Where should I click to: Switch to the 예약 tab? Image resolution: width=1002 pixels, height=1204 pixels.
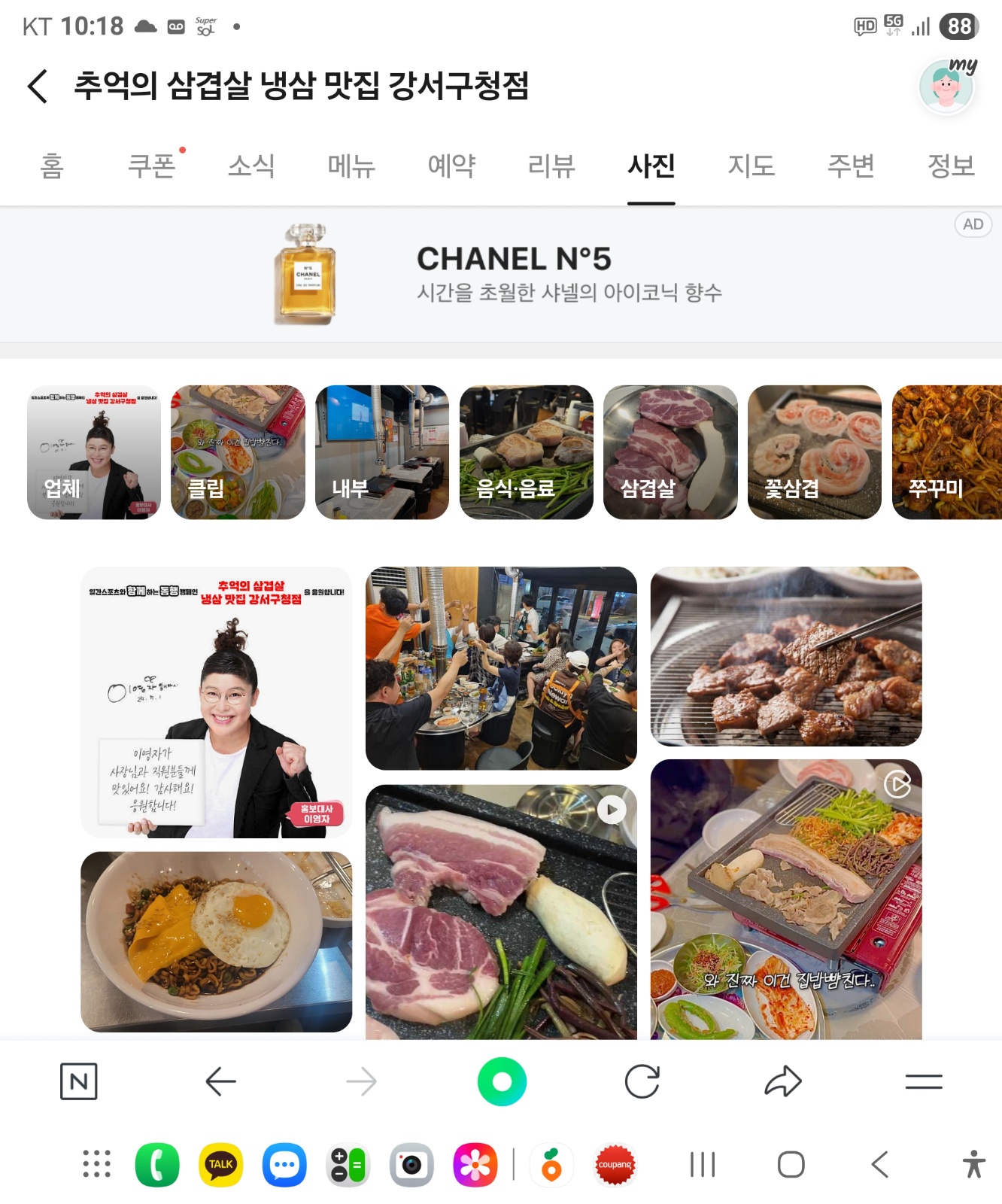pos(450,166)
